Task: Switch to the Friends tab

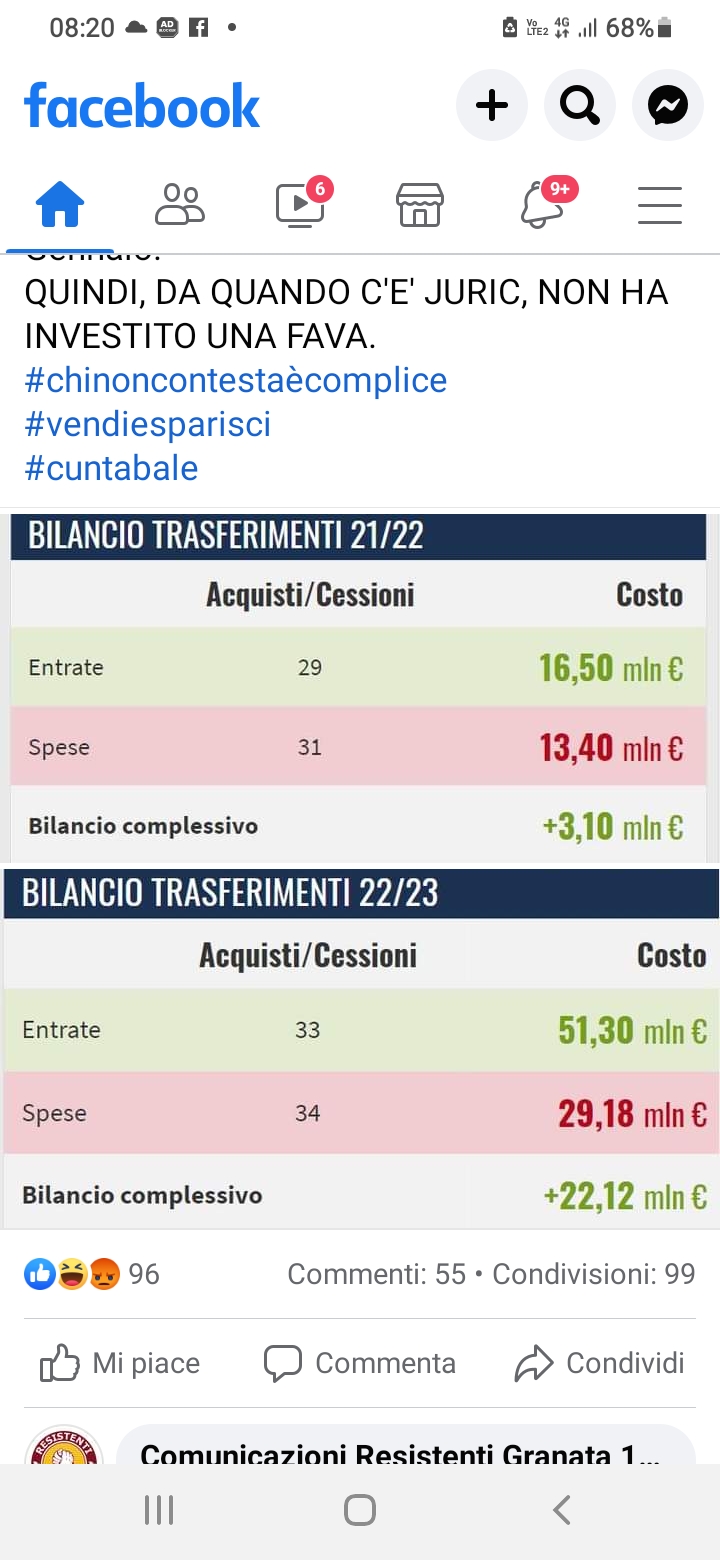Action: [180, 206]
